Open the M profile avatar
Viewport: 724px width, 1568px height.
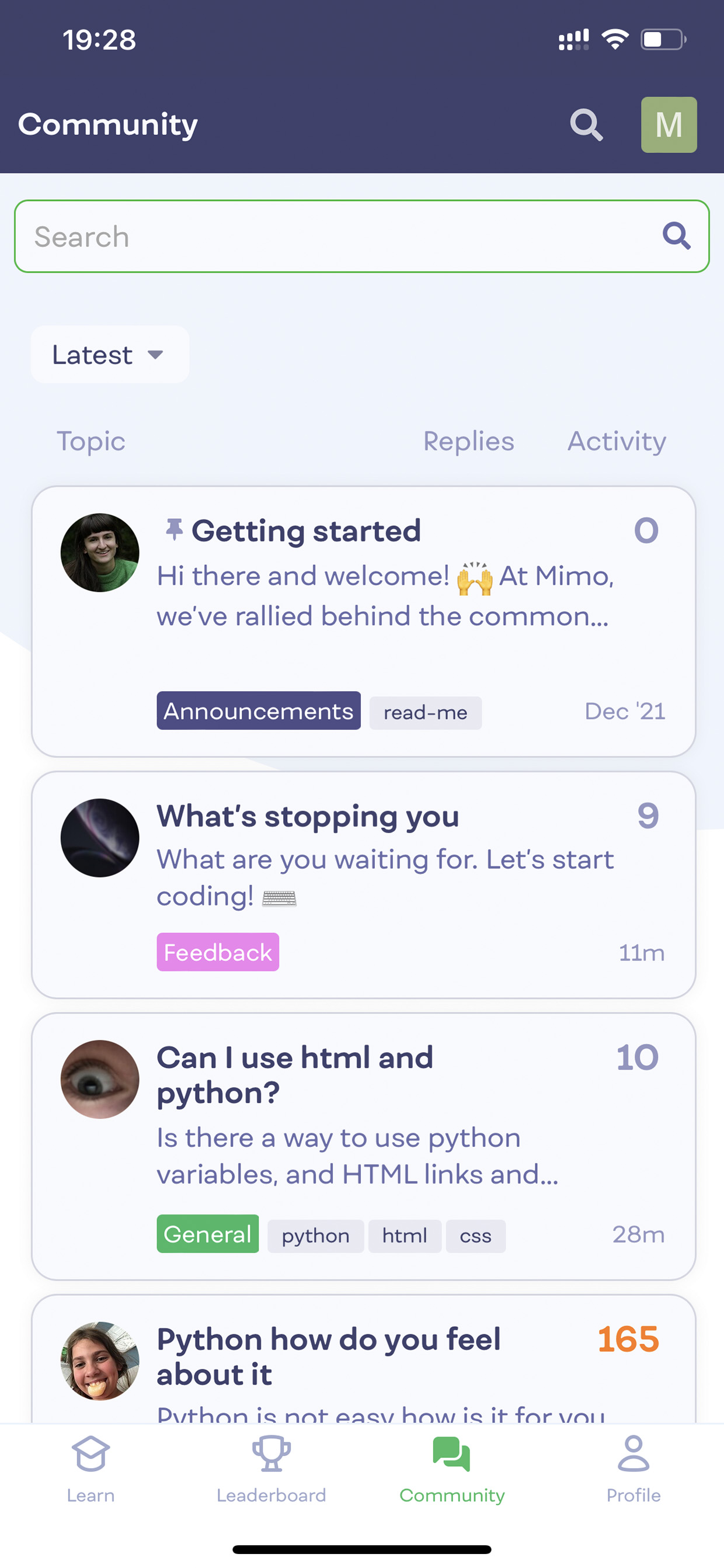pos(669,125)
